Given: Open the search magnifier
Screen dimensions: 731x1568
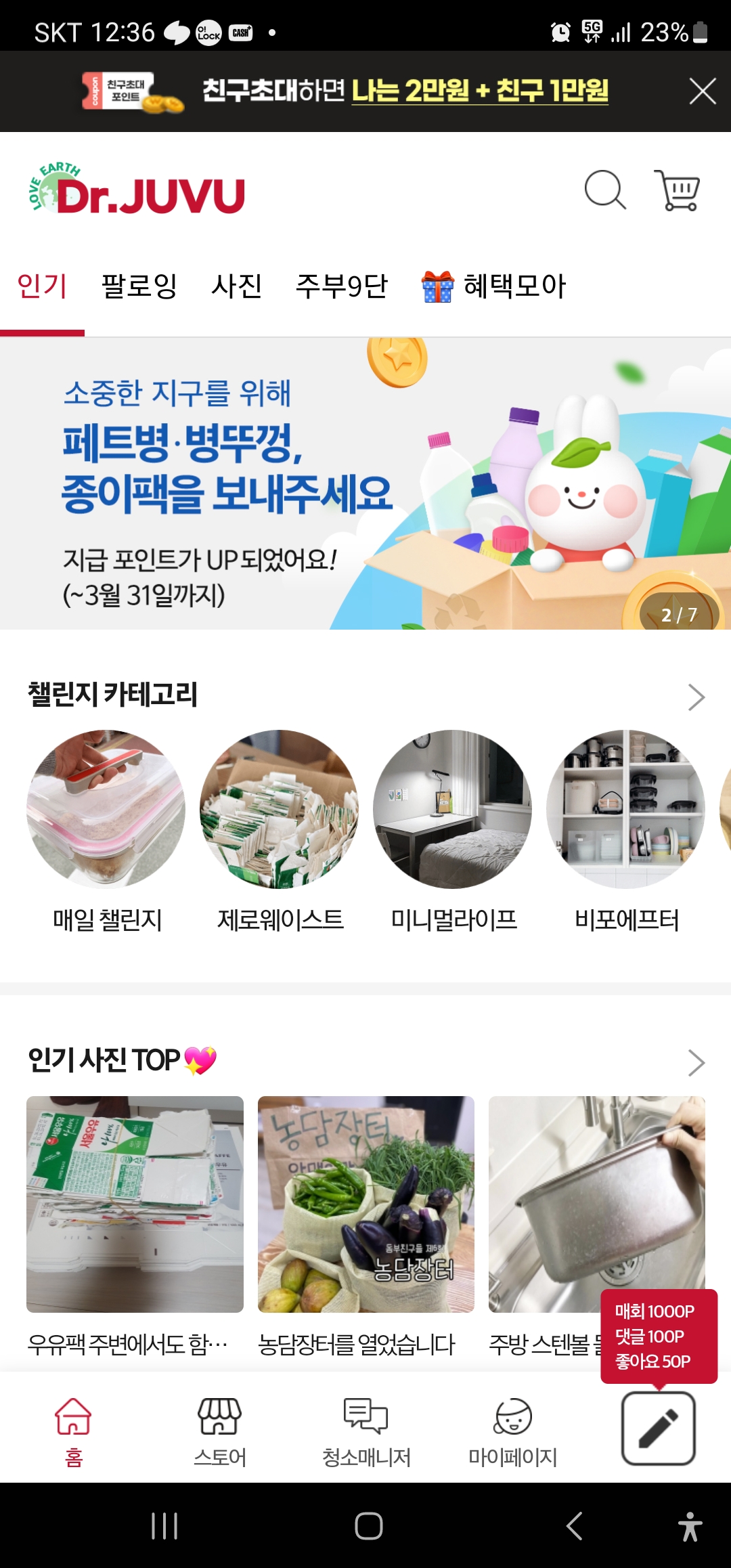Looking at the screenshot, I should 604,190.
